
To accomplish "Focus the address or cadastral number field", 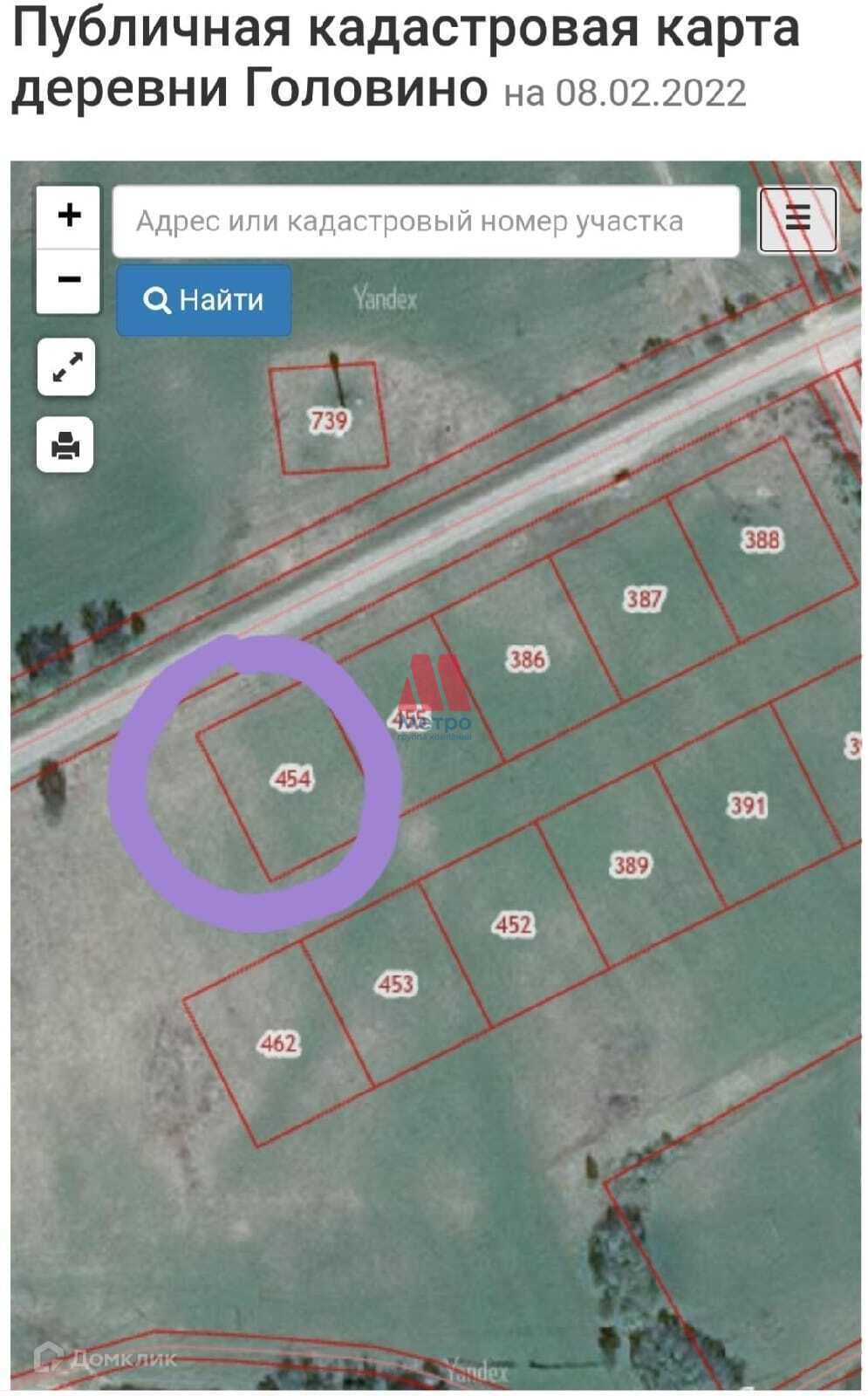I will point(426,222).
